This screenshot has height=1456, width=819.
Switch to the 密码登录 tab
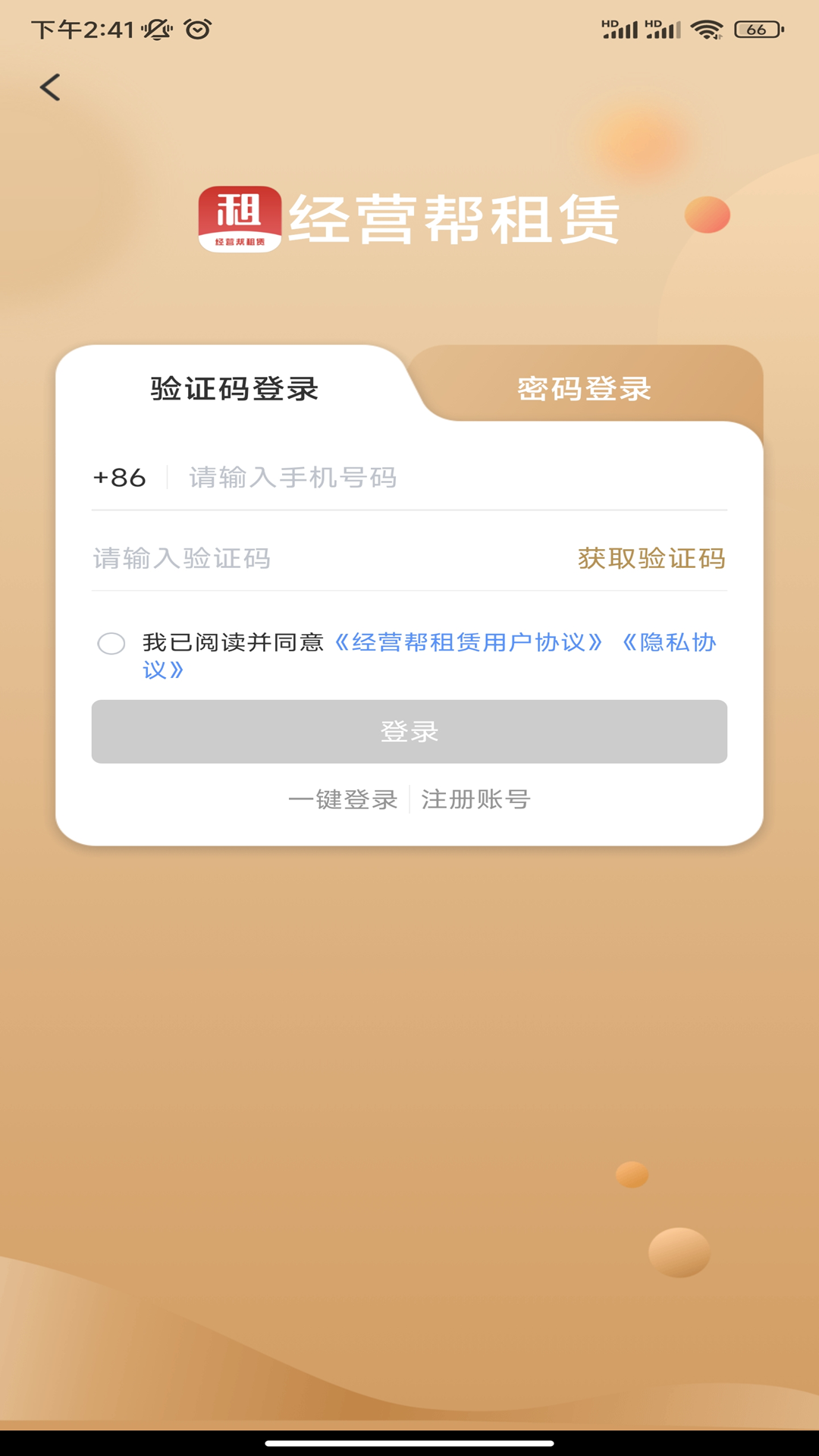[584, 388]
